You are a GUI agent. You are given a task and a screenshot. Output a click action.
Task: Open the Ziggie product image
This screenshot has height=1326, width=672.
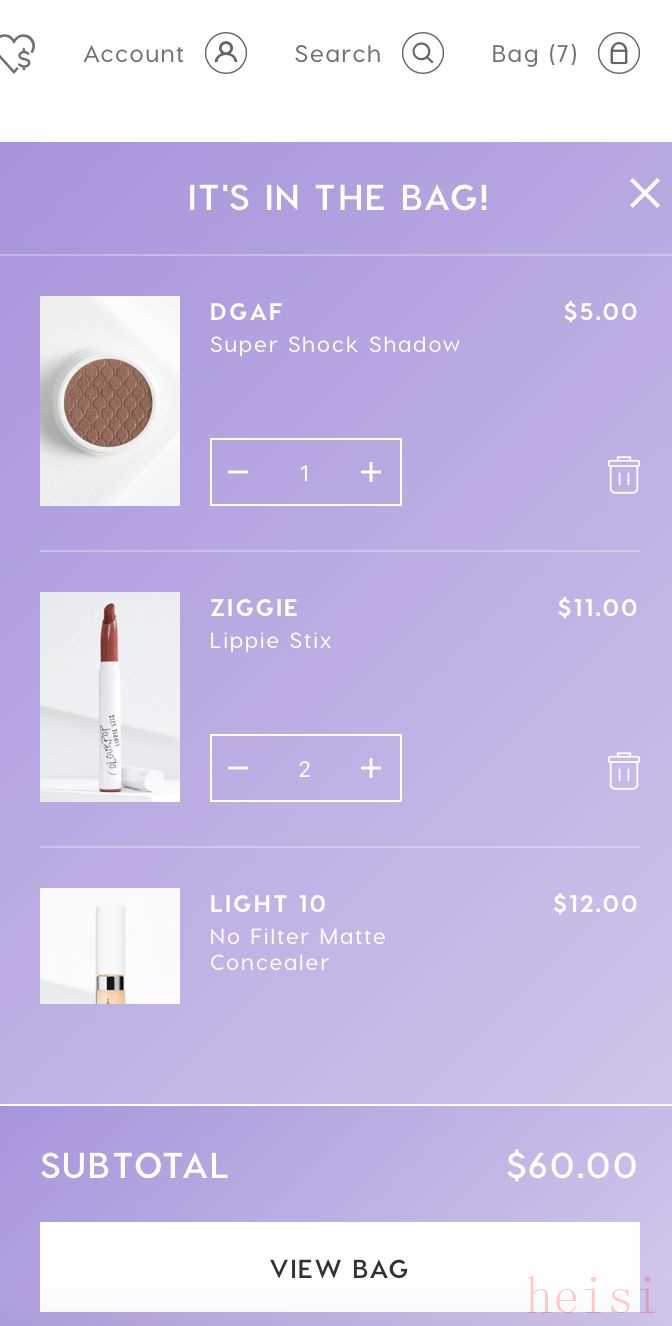click(x=110, y=697)
